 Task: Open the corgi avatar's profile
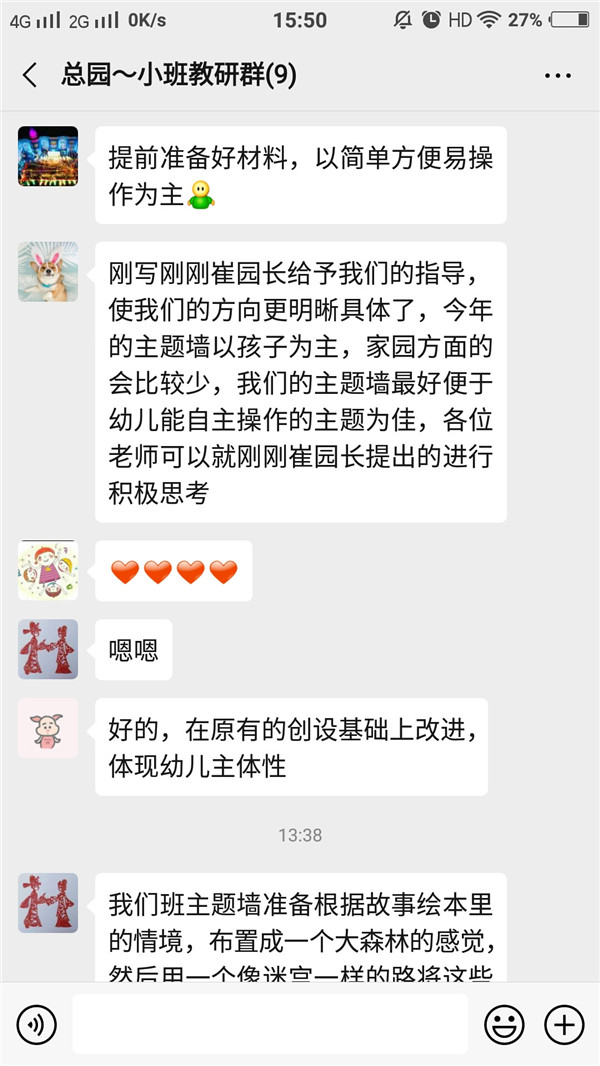(x=48, y=272)
